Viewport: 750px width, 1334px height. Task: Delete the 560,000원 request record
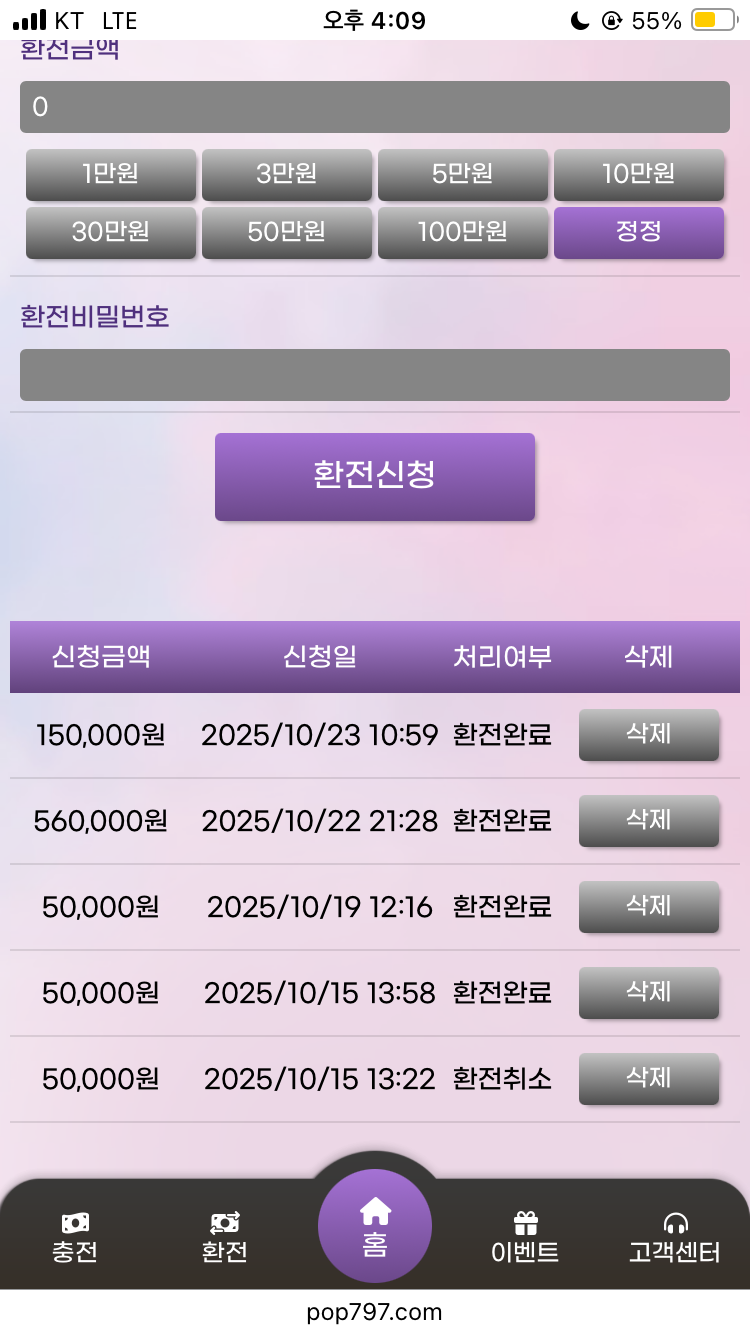coord(649,821)
